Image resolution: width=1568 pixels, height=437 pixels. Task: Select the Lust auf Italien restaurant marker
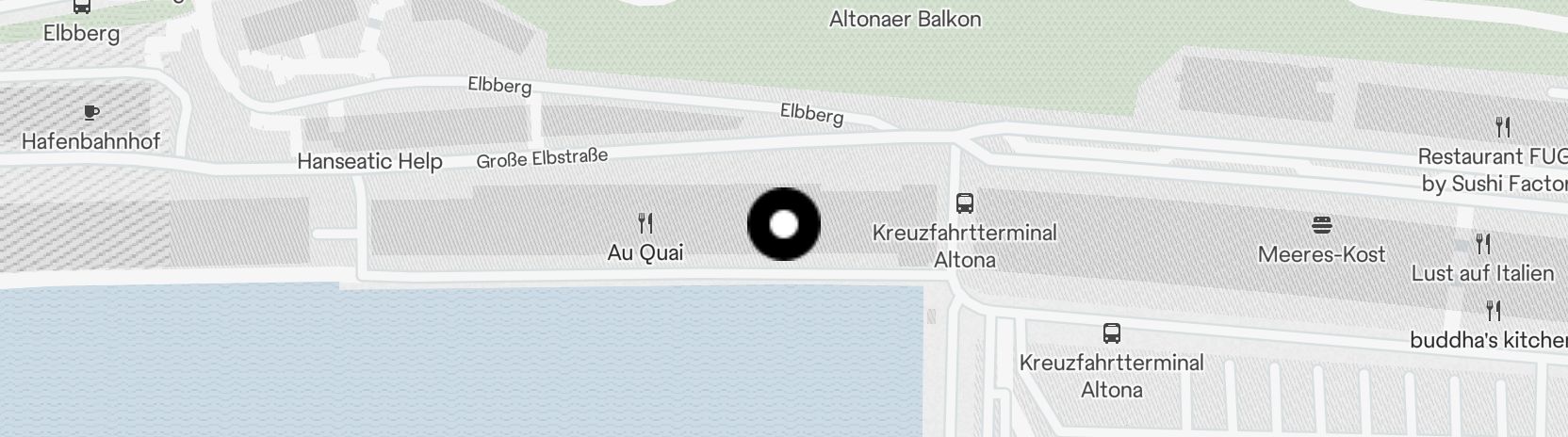[x=1483, y=245]
